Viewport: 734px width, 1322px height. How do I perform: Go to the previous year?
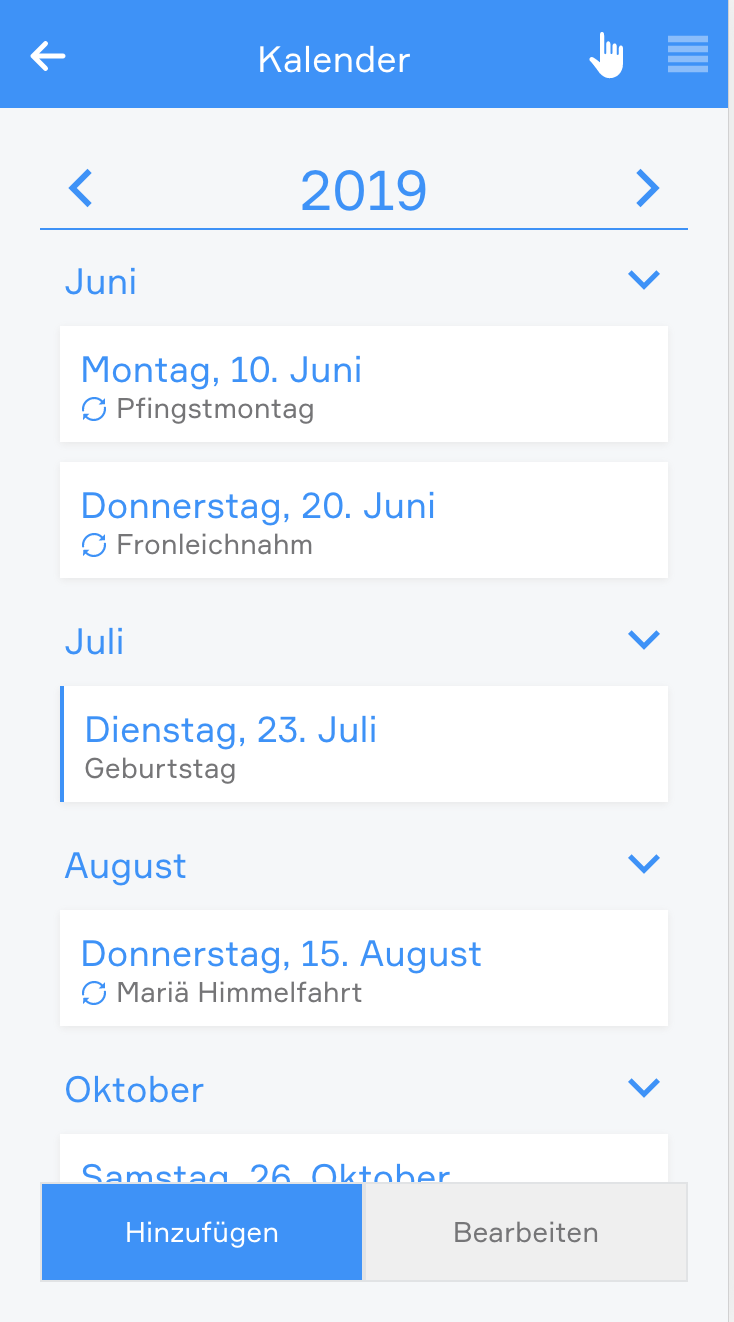[81, 188]
